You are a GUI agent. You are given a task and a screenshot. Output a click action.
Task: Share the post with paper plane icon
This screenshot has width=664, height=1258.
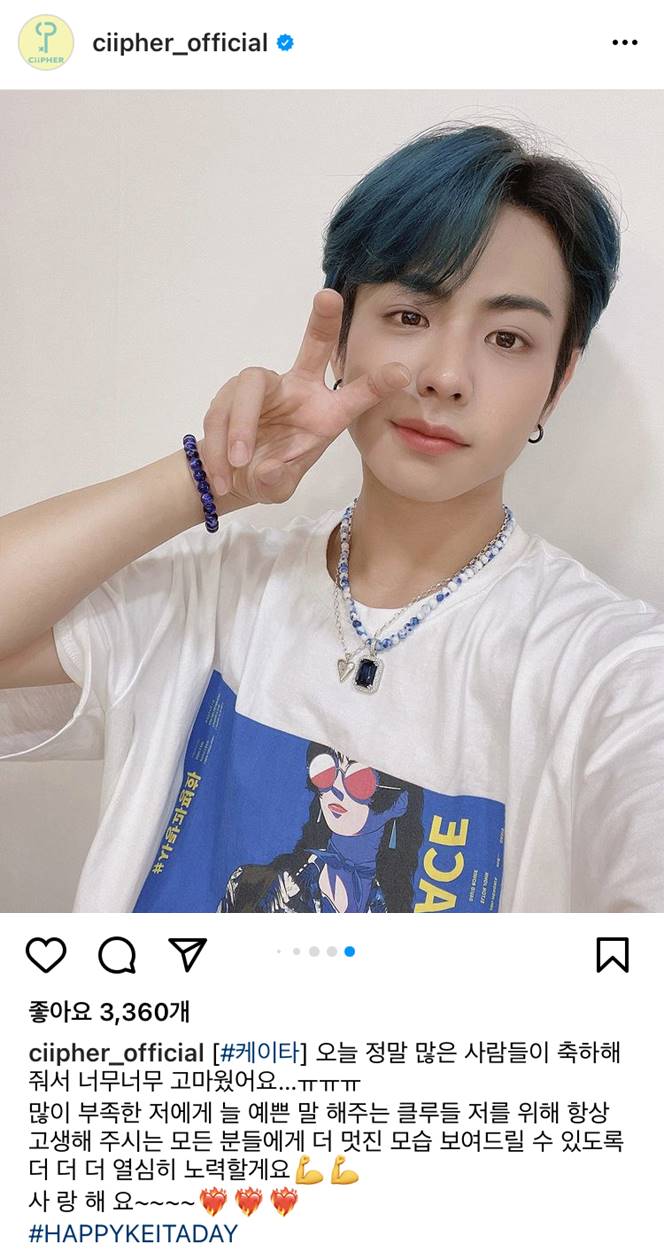pyautogui.click(x=187, y=955)
